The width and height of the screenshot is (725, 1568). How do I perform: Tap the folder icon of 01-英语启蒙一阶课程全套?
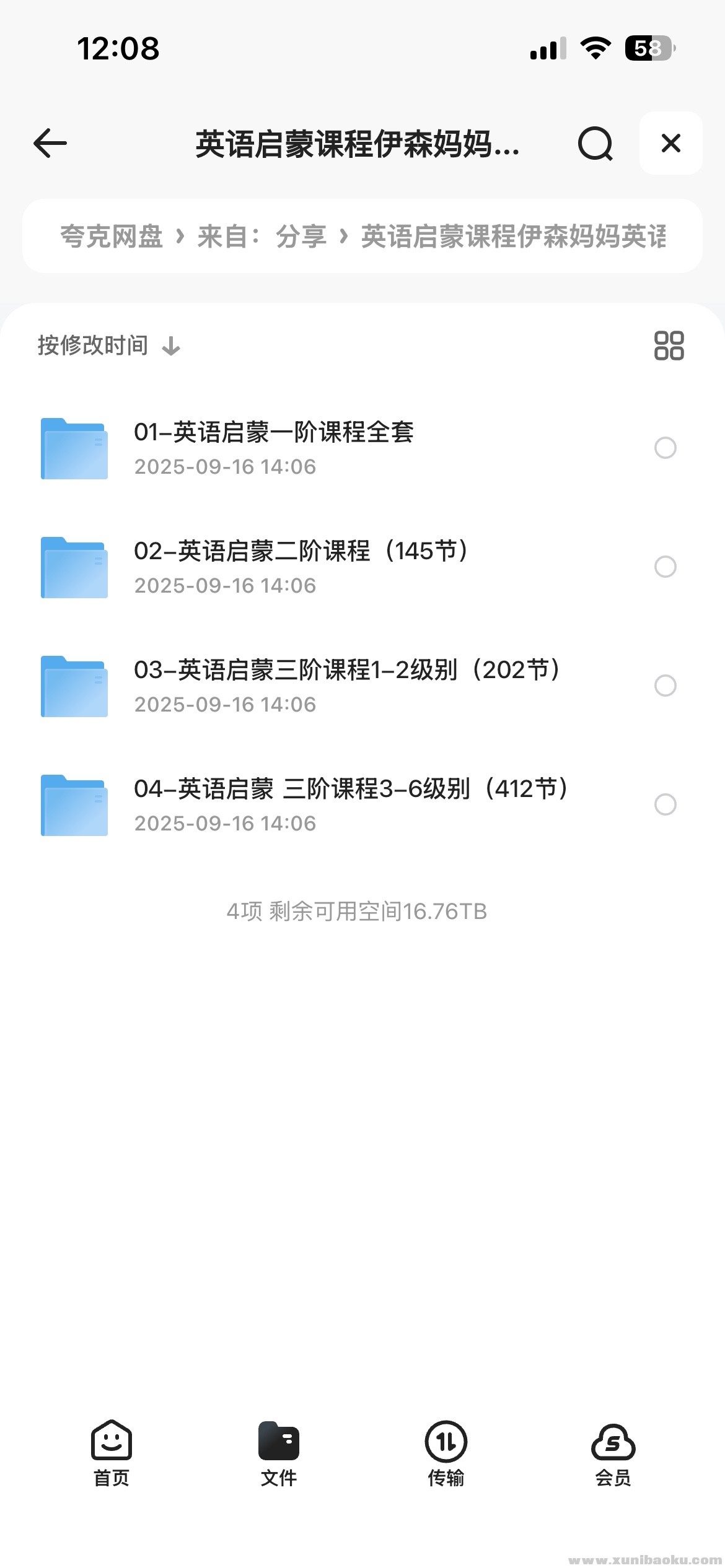tap(73, 447)
